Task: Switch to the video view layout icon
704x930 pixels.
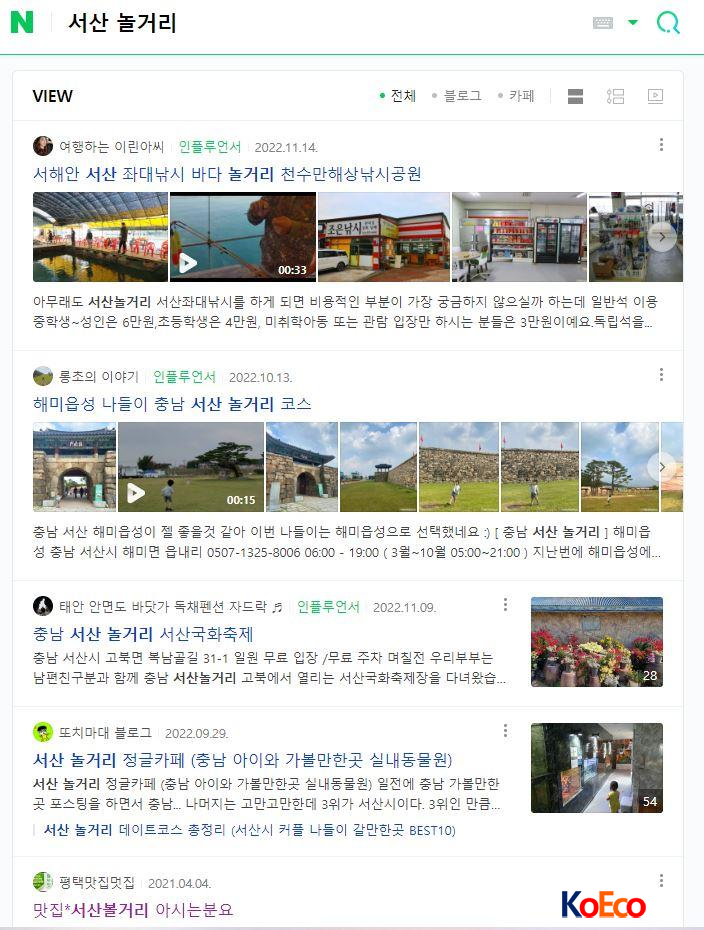Action: [x=655, y=96]
